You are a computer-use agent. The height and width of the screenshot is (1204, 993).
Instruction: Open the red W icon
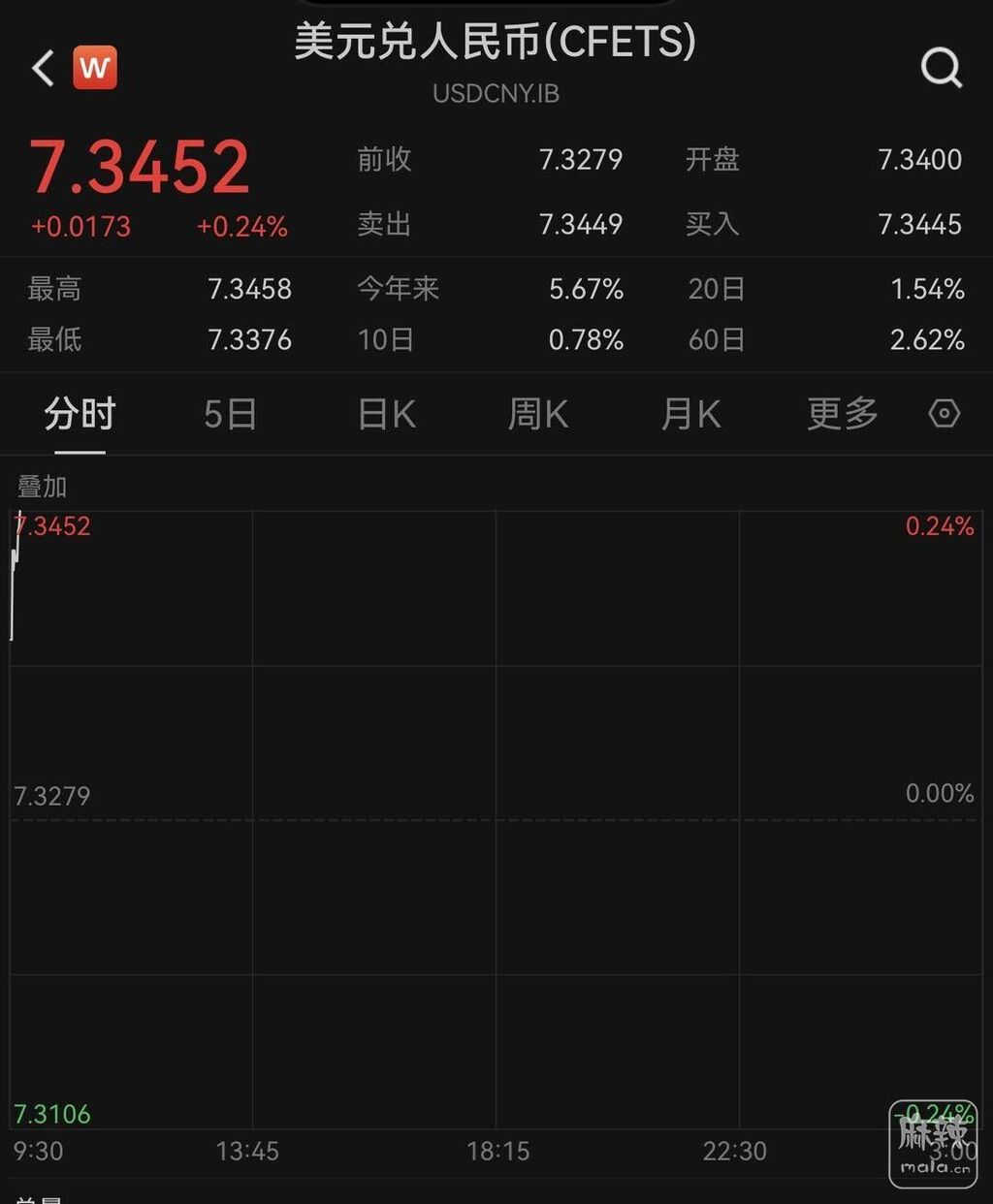point(95,68)
